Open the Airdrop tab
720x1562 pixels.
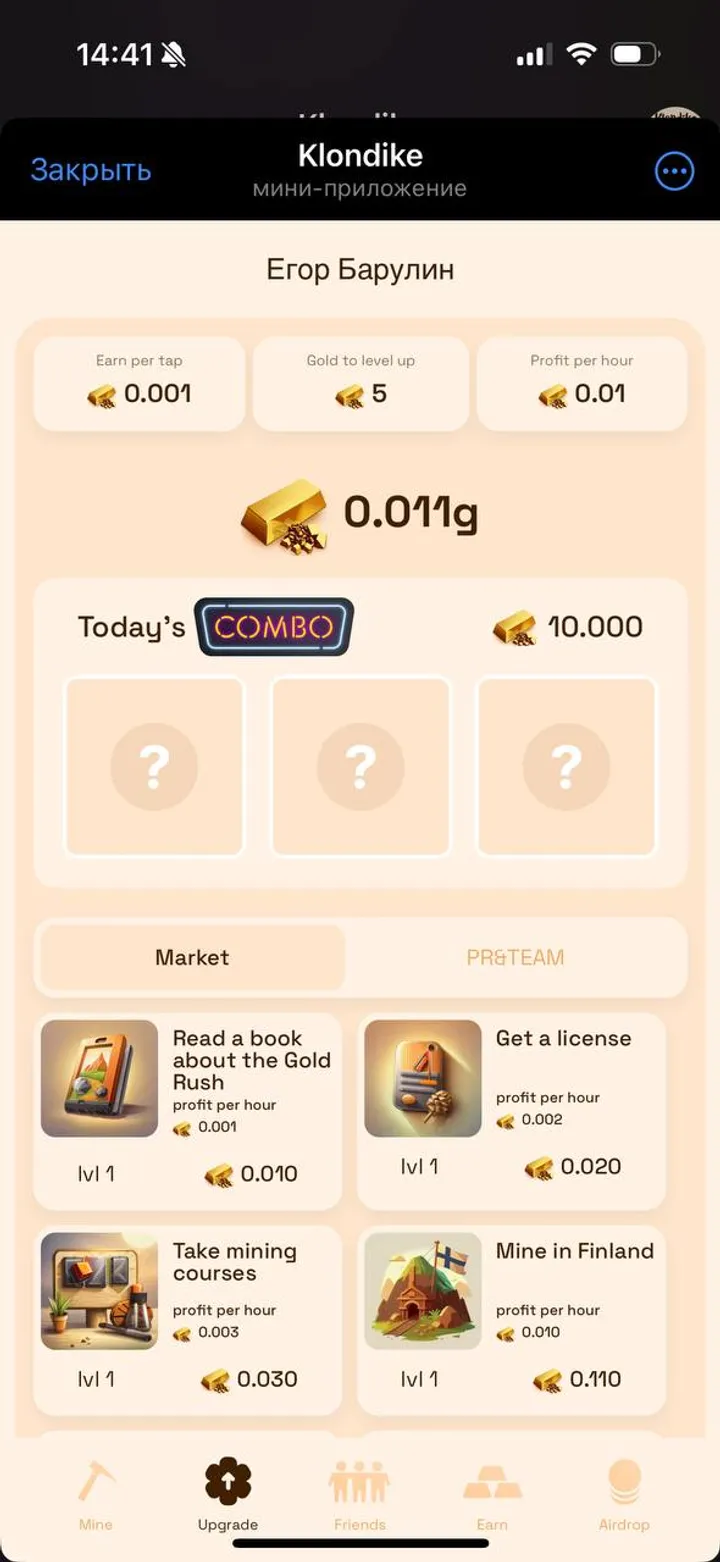[624, 1494]
